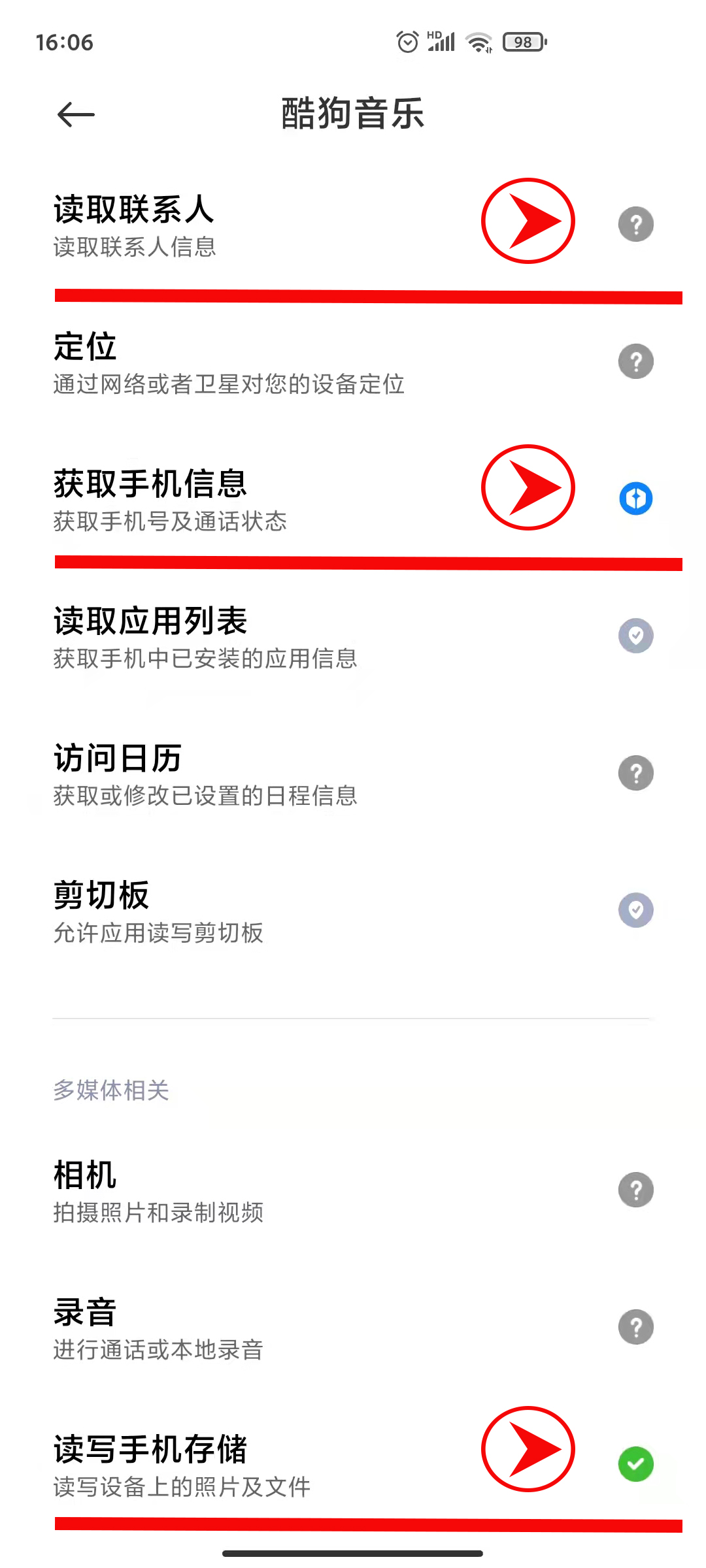Image resolution: width=706 pixels, height=1568 pixels.
Task: Click the green checkmark for 读写手机存储
Action: (635, 1463)
